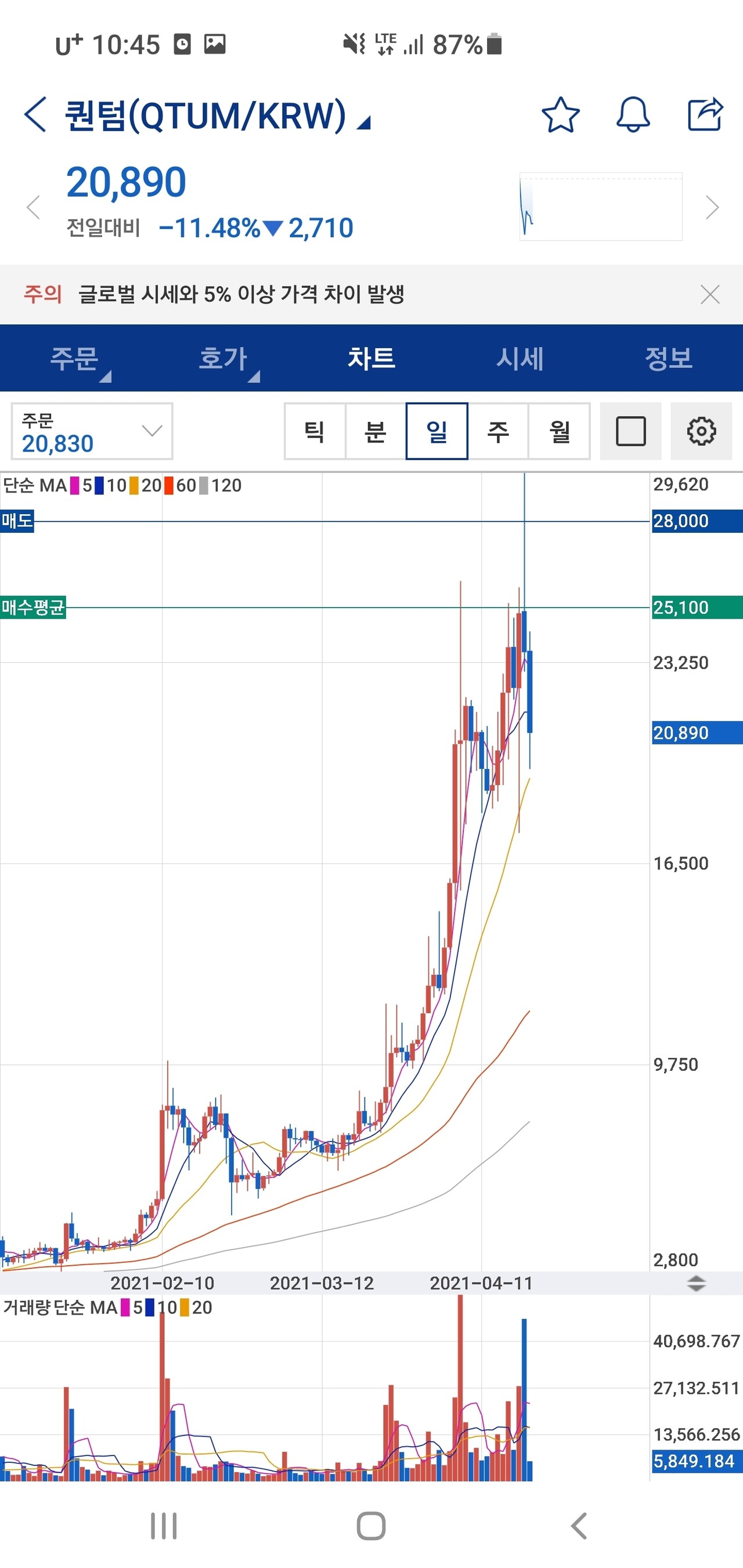743x1568 pixels.
Task: Switch to the 주문 tab
Action: [x=74, y=358]
